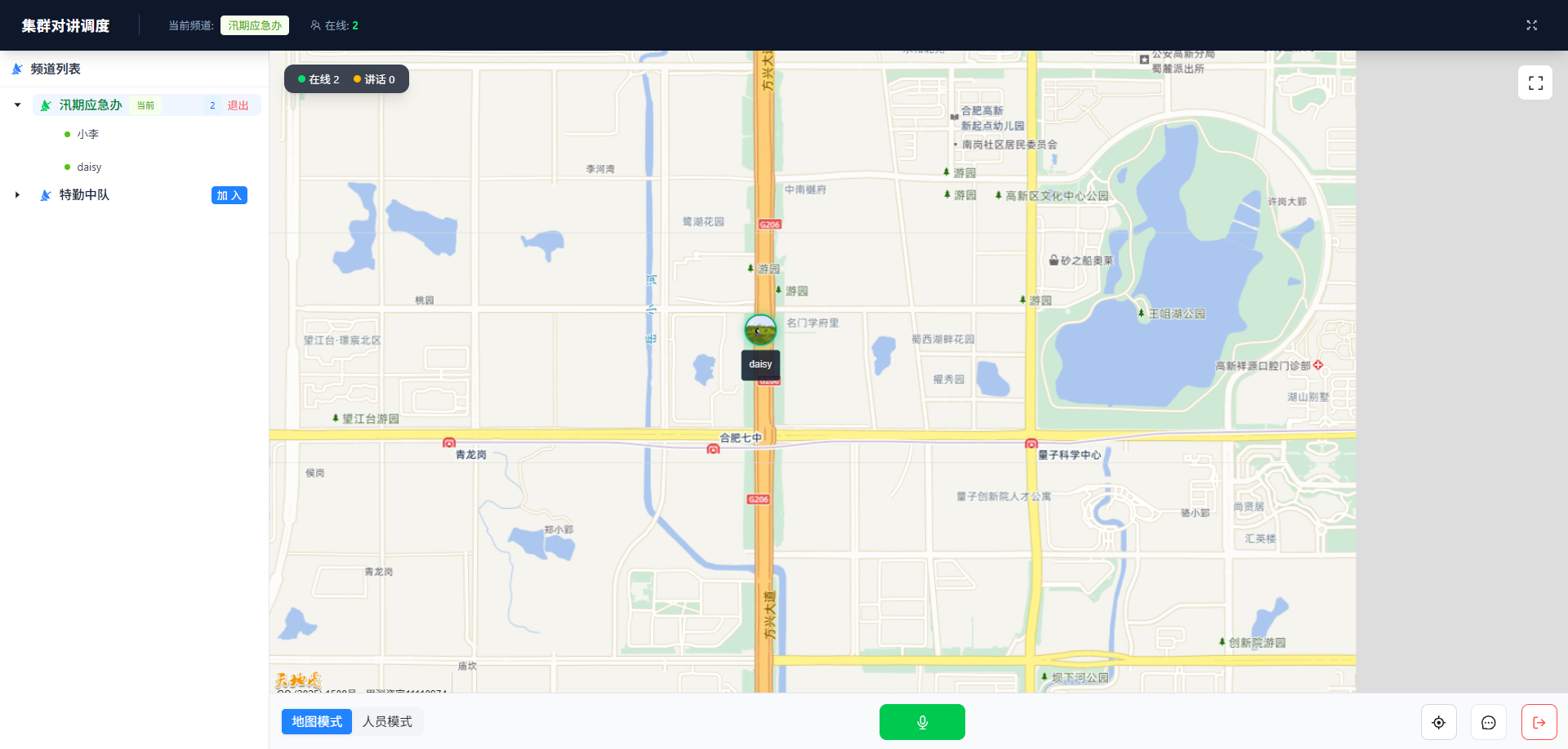Image resolution: width=1568 pixels, height=749 pixels.
Task: Exit fullscreen via the top-right collapse icon
Action: (x=1531, y=25)
